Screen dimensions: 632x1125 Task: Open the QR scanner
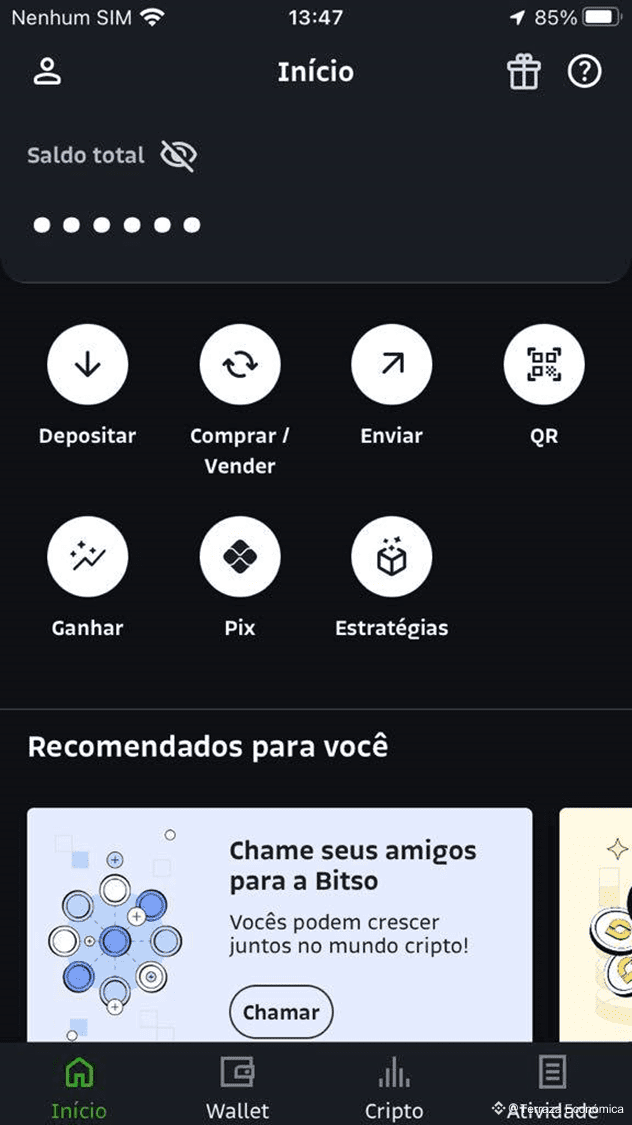(544, 366)
